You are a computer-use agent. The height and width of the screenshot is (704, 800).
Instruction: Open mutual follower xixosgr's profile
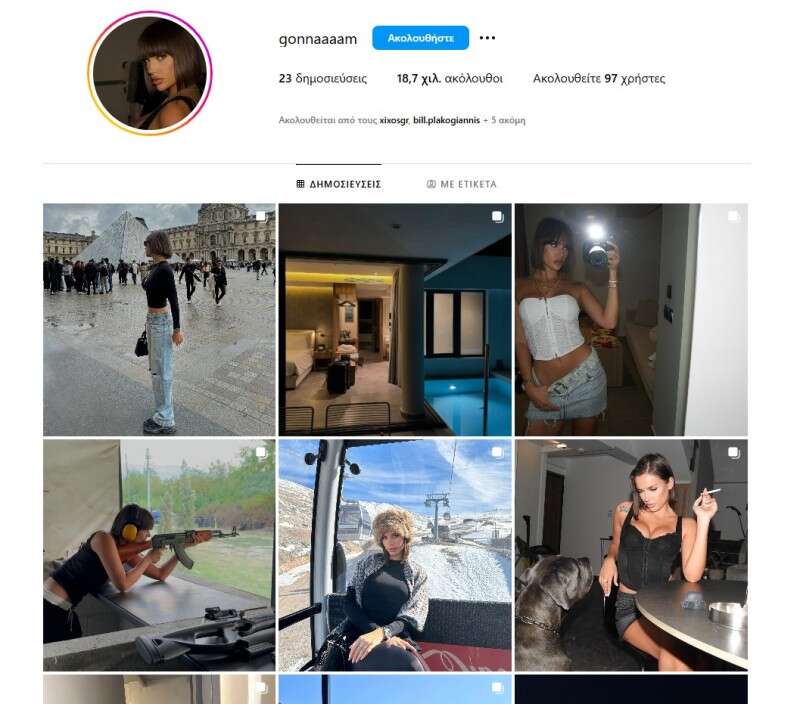[394, 120]
